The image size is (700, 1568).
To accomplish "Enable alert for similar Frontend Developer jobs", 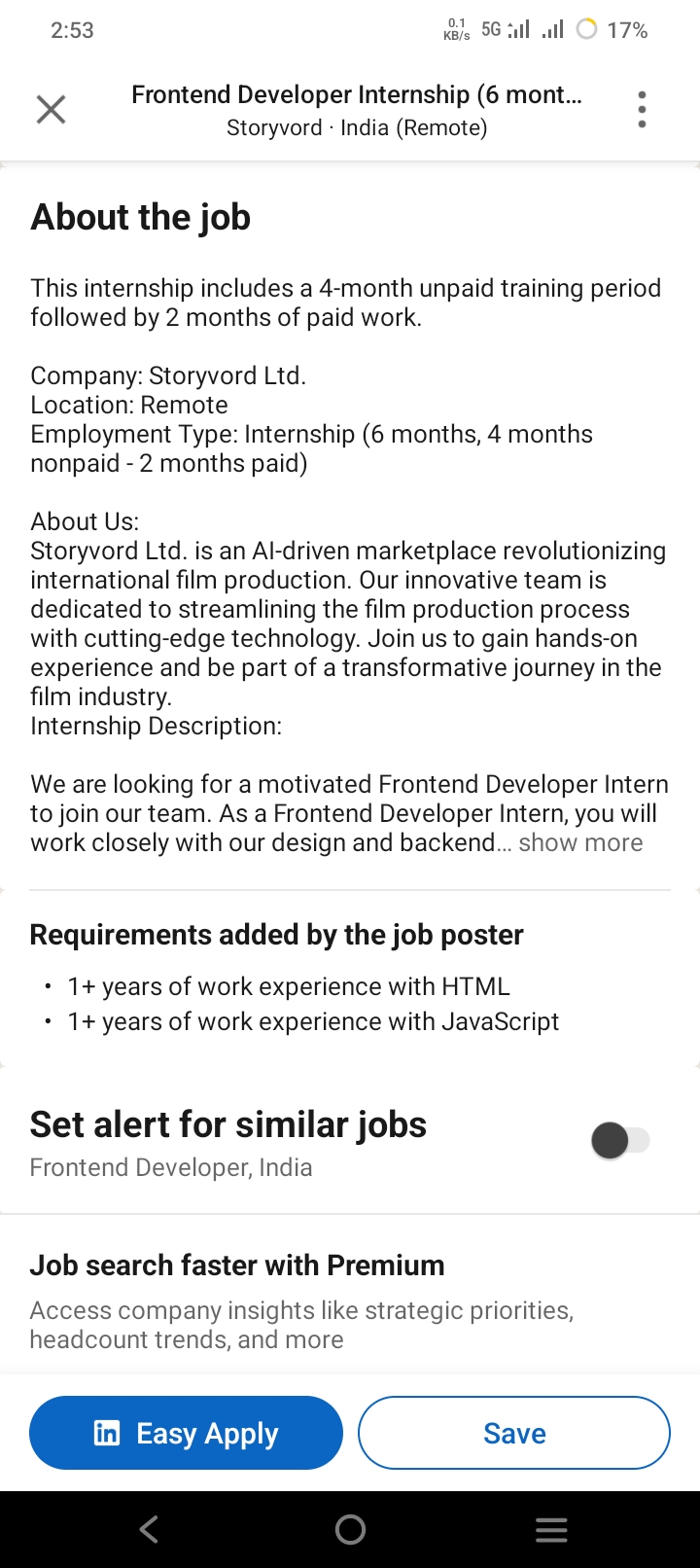I will point(620,1140).
